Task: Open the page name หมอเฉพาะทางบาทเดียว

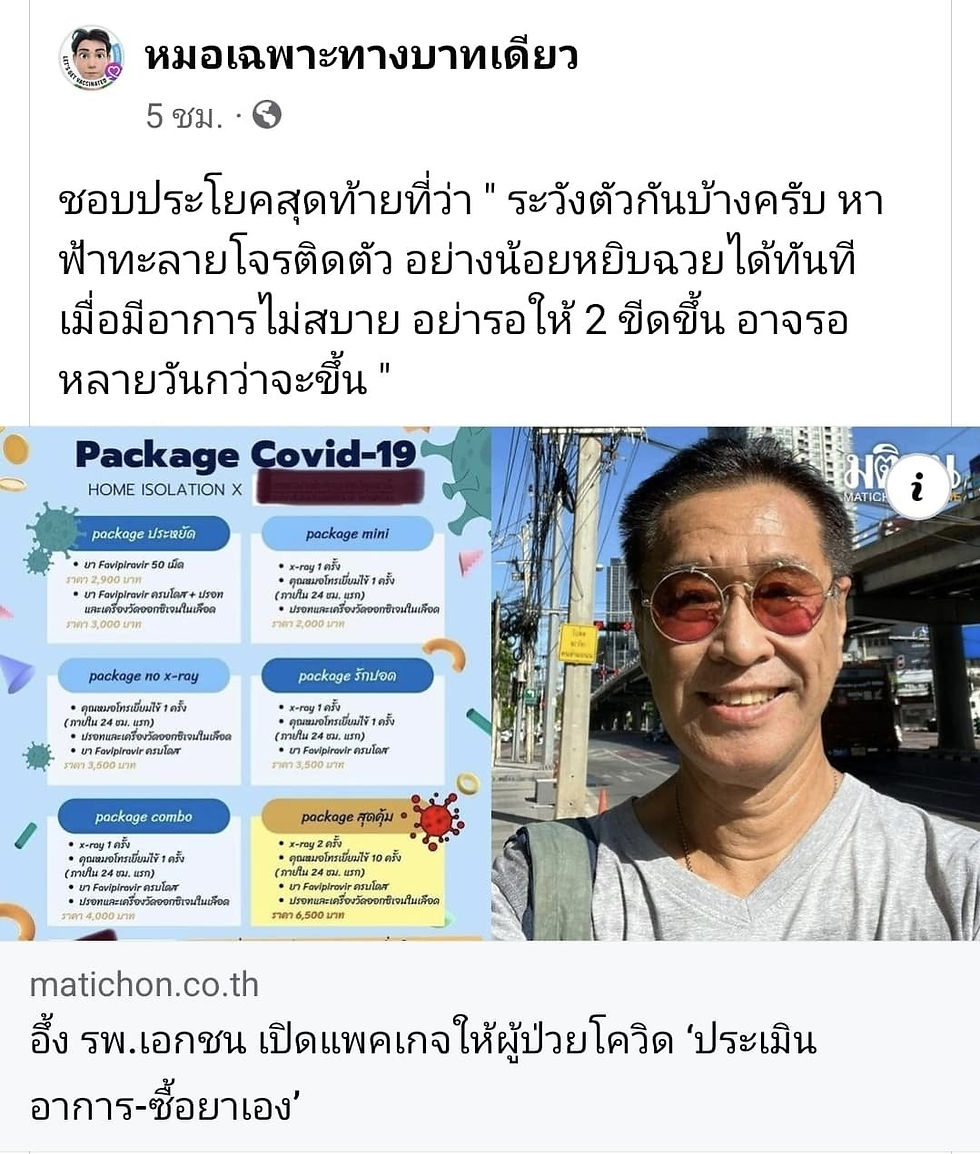Action: point(361,56)
